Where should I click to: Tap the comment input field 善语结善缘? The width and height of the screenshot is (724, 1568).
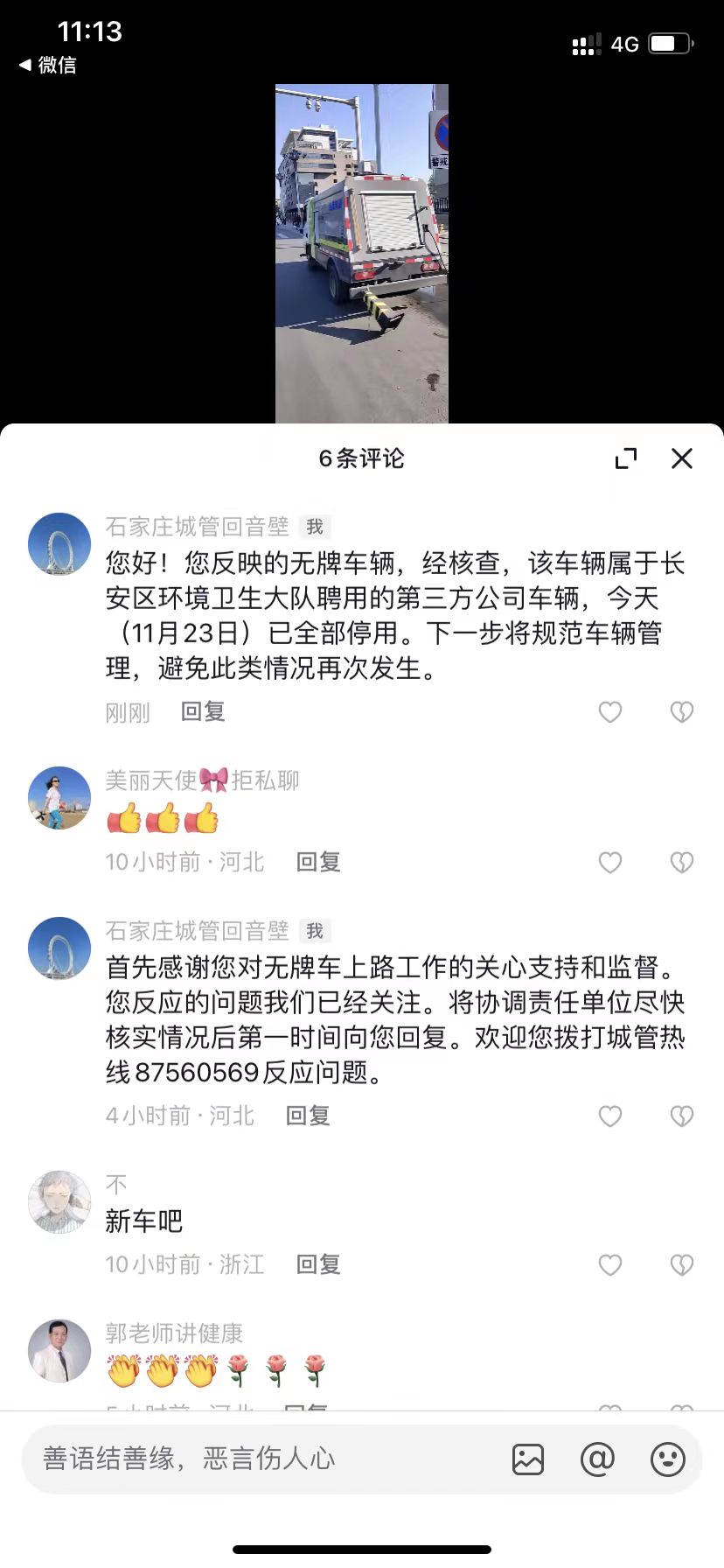[262, 1459]
